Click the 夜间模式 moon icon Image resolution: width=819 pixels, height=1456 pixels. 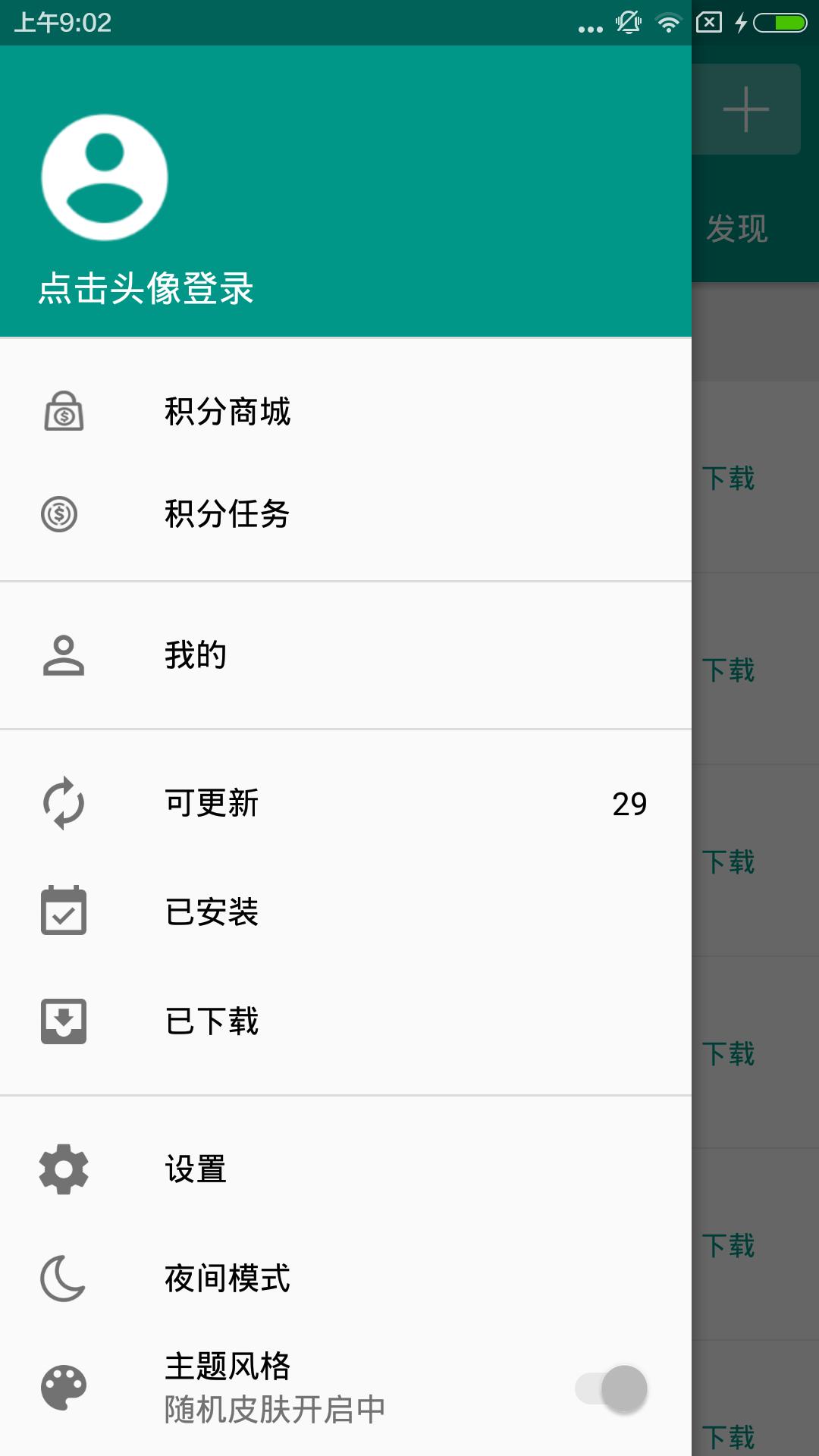click(x=64, y=1279)
